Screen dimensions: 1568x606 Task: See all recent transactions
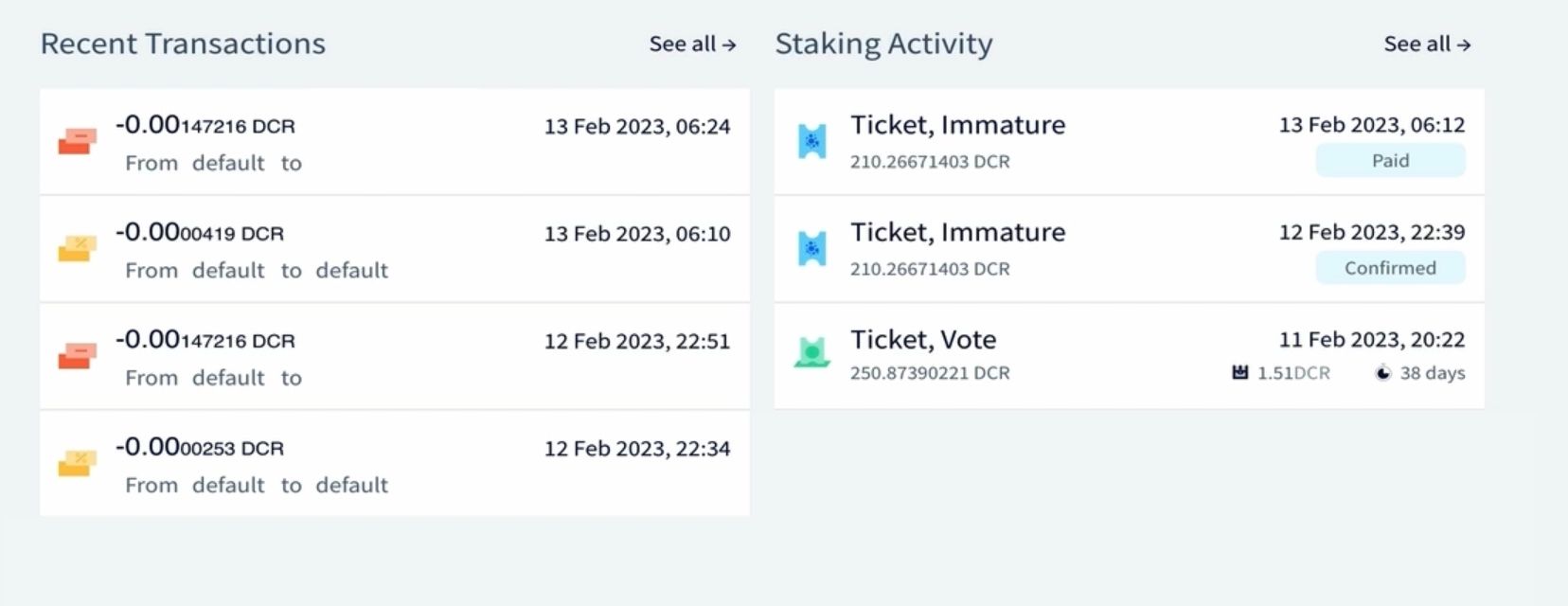(692, 45)
